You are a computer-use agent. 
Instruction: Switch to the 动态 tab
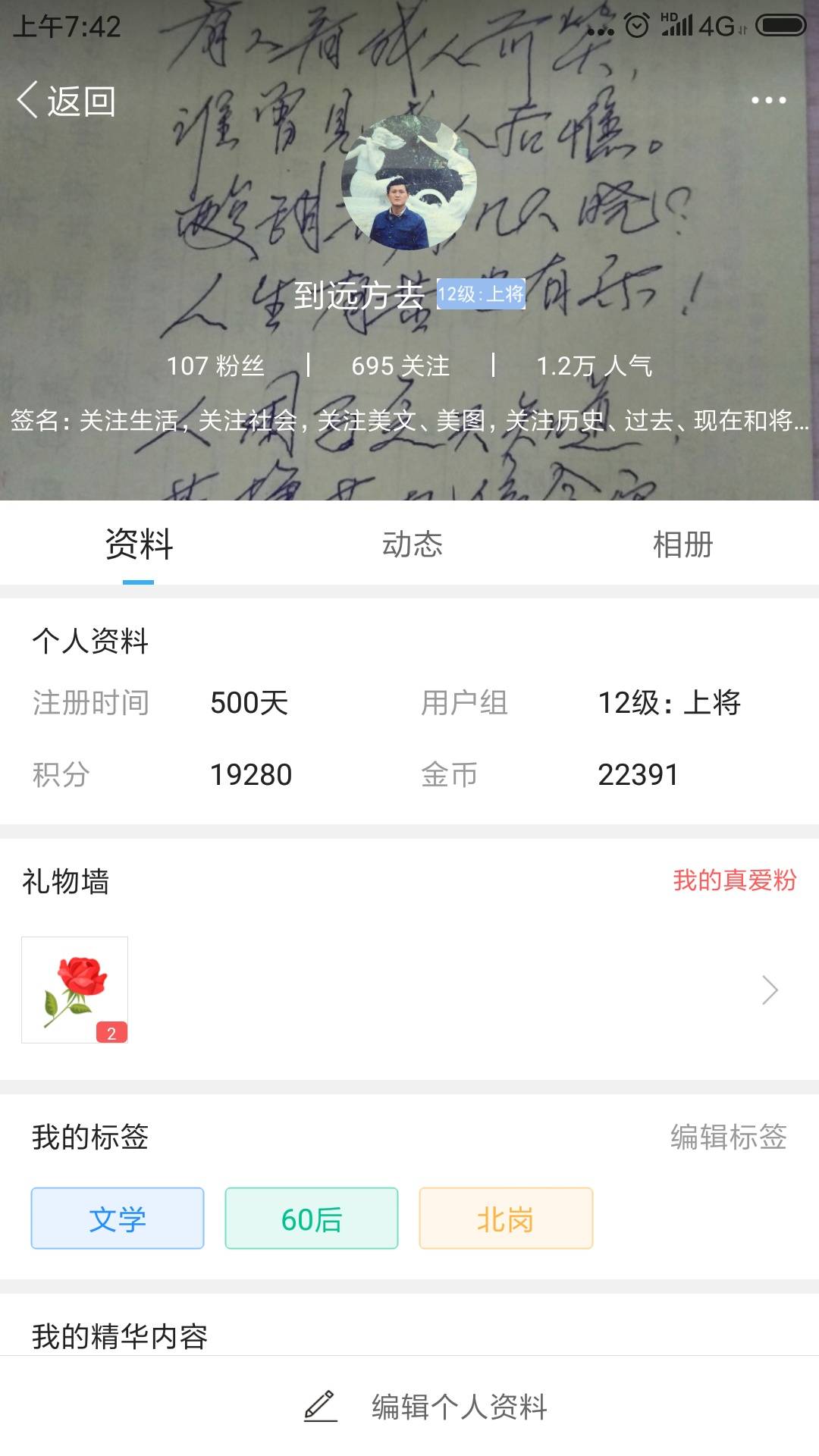tap(412, 544)
